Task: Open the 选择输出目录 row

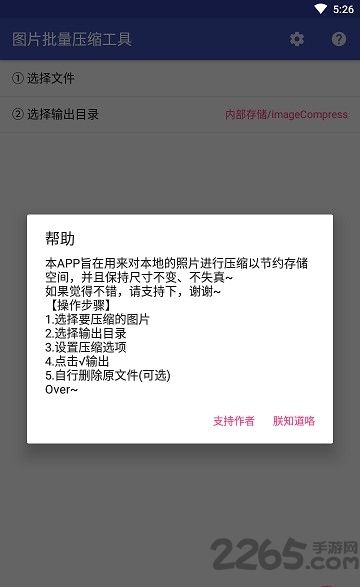Action: coord(180,115)
